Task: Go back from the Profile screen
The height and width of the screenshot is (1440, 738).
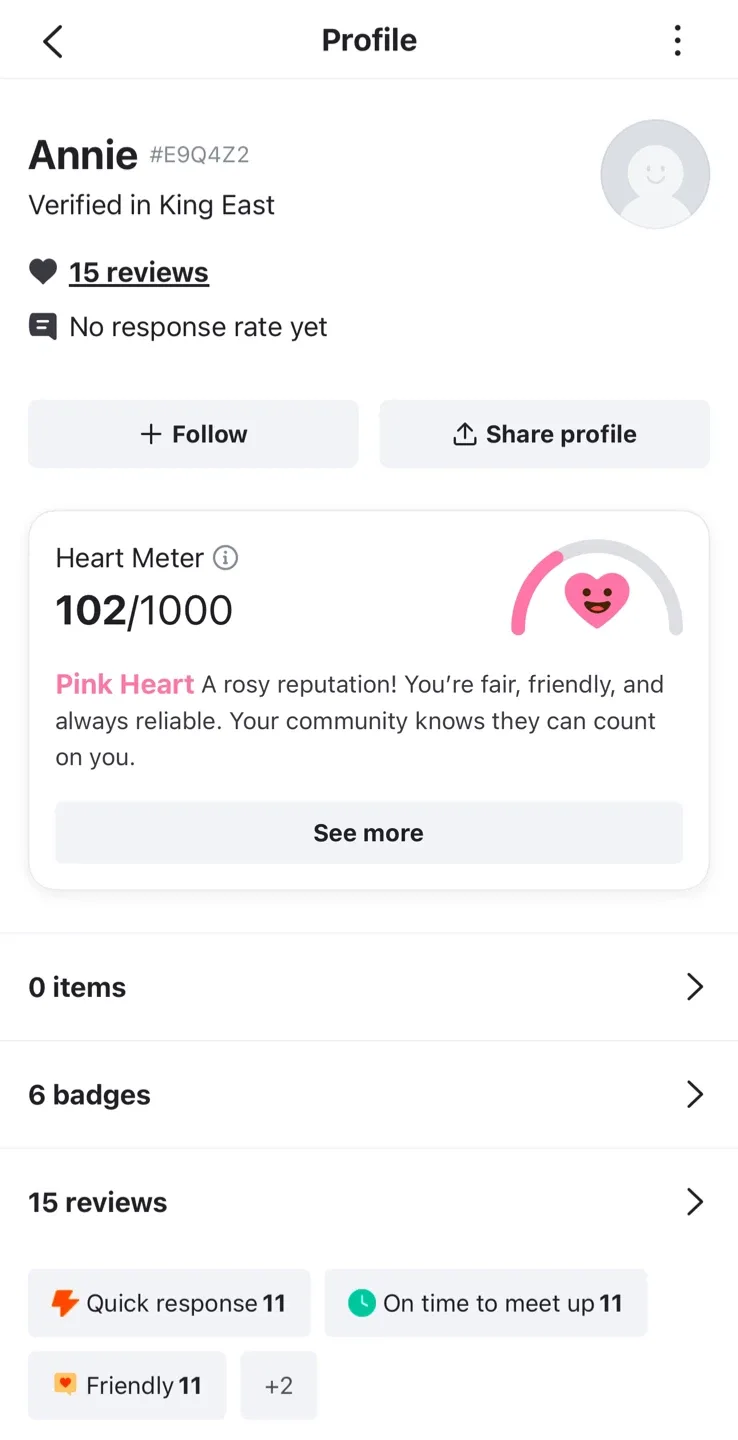Action: click(x=53, y=41)
